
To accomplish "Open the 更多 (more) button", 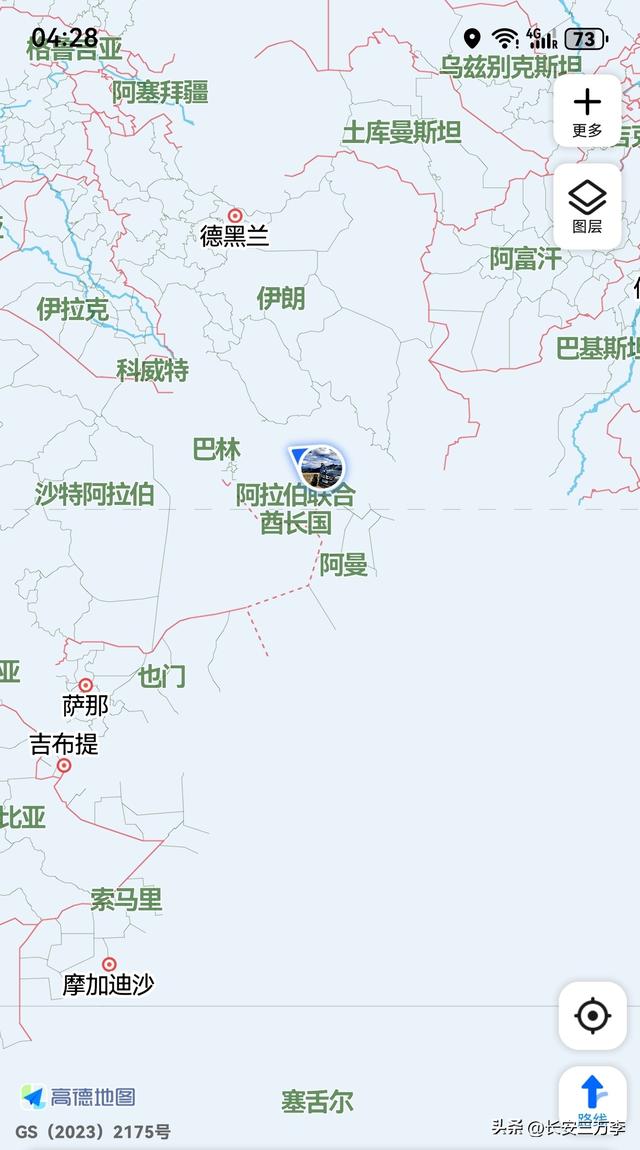I will [x=587, y=112].
